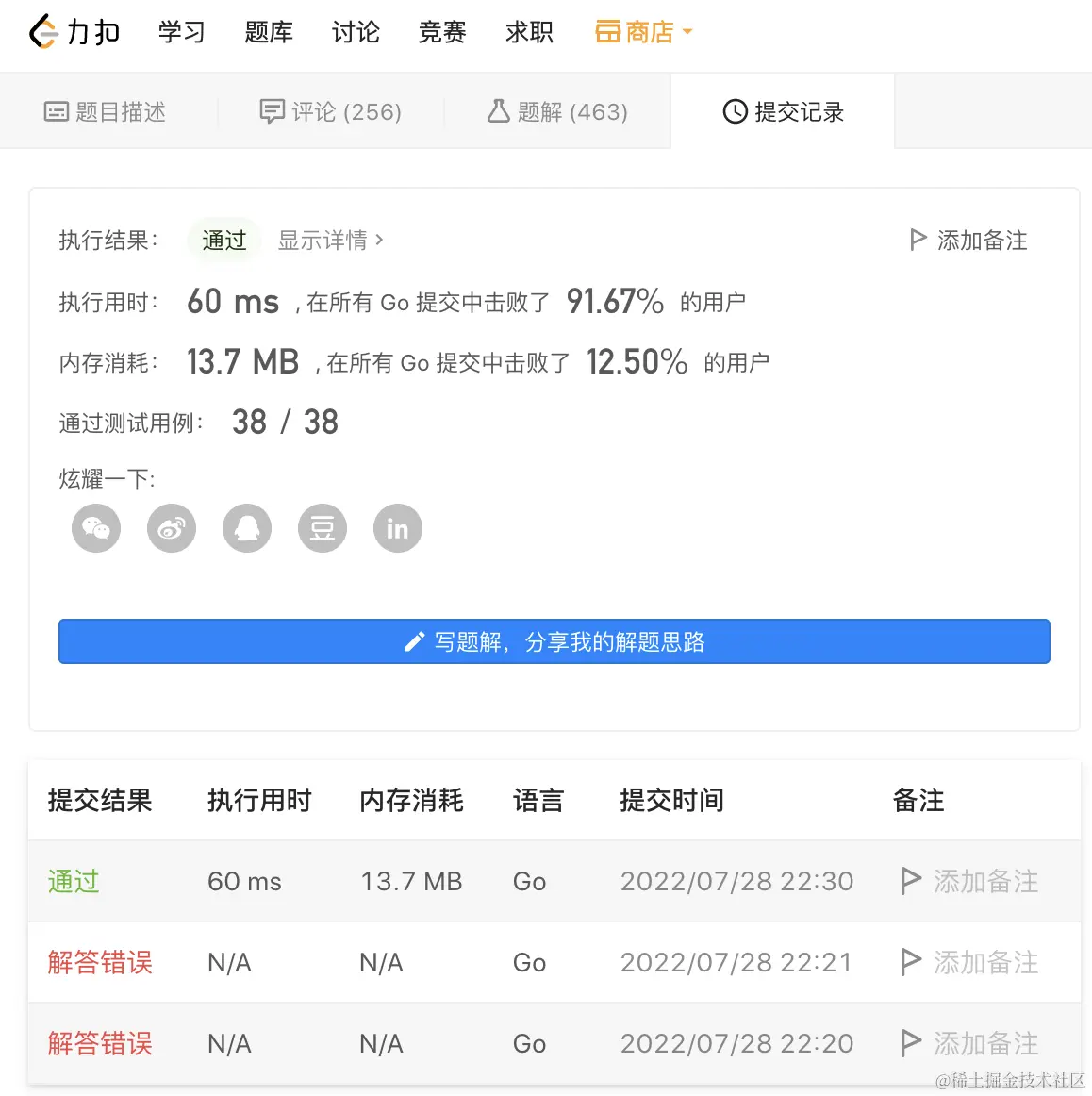This screenshot has height=1096, width=1092.
Task: Share result to Weibo
Action: (x=172, y=528)
